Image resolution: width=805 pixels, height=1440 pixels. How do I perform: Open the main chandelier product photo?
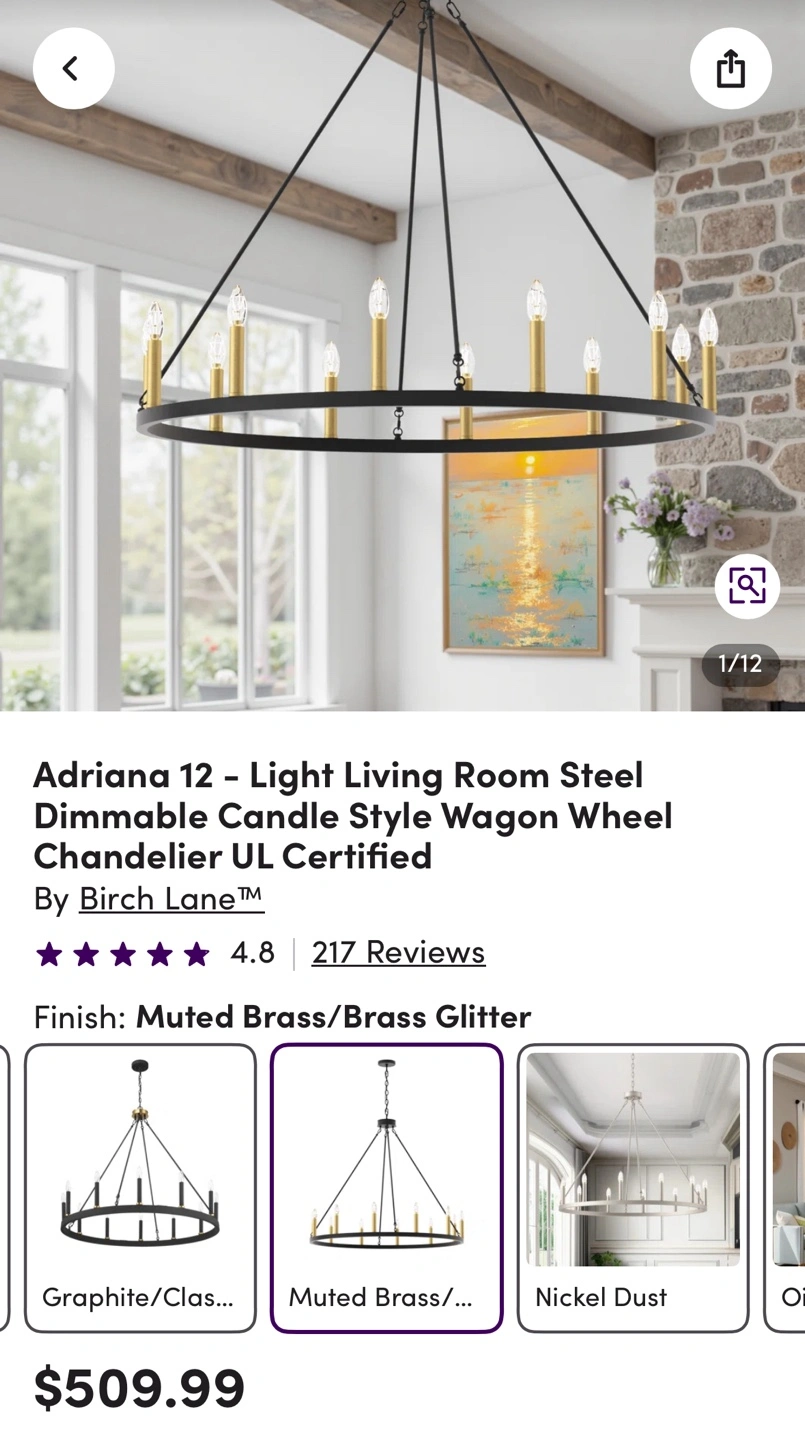(402, 355)
